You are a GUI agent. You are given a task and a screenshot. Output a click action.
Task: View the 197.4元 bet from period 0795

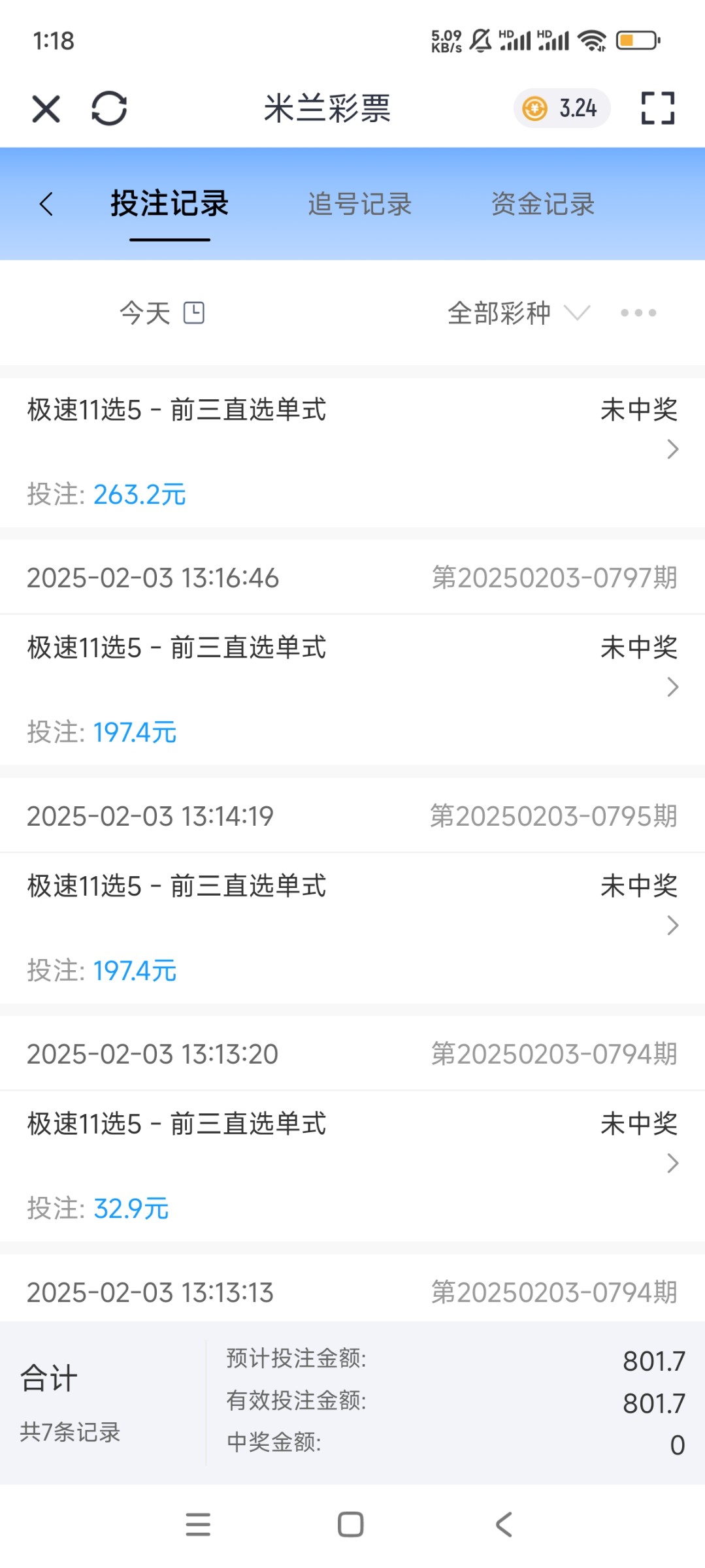click(352, 927)
